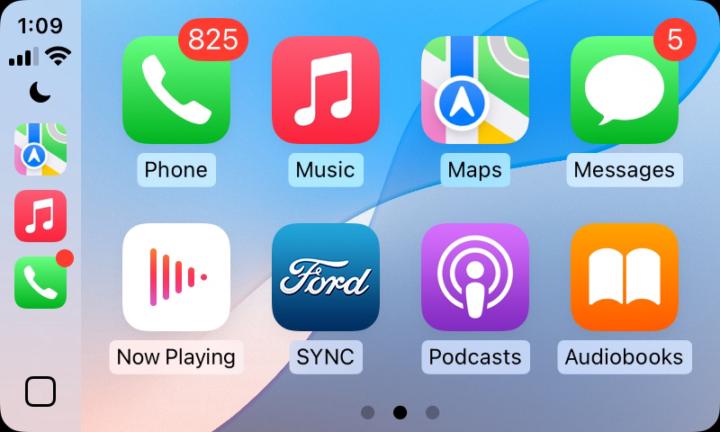Tap the Phone shortcut in the sidebar
Viewport: 720px width, 432px height.
click(40, 282)
